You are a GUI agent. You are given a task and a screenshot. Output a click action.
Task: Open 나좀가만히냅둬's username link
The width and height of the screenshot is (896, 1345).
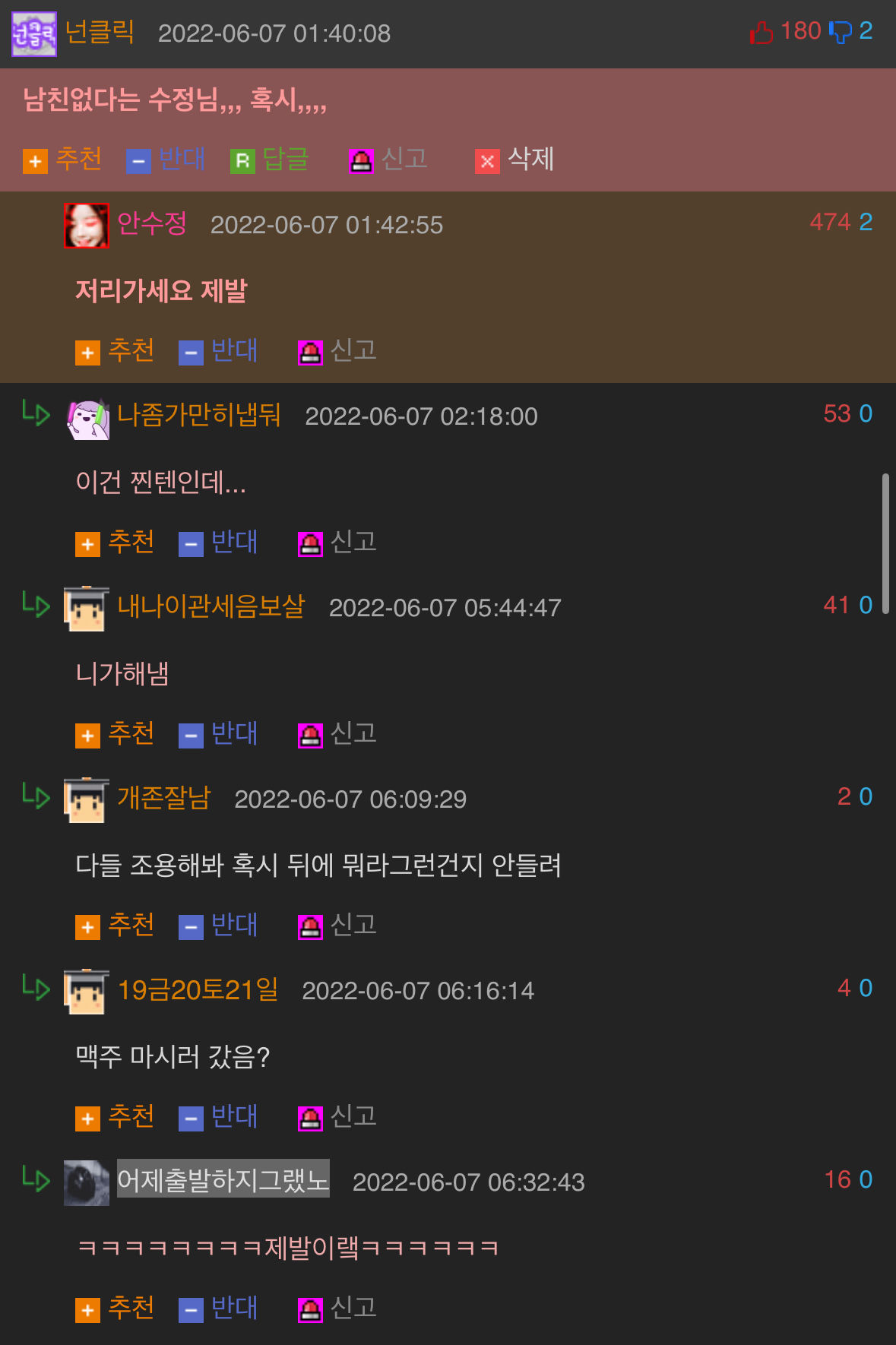point(199,416)
